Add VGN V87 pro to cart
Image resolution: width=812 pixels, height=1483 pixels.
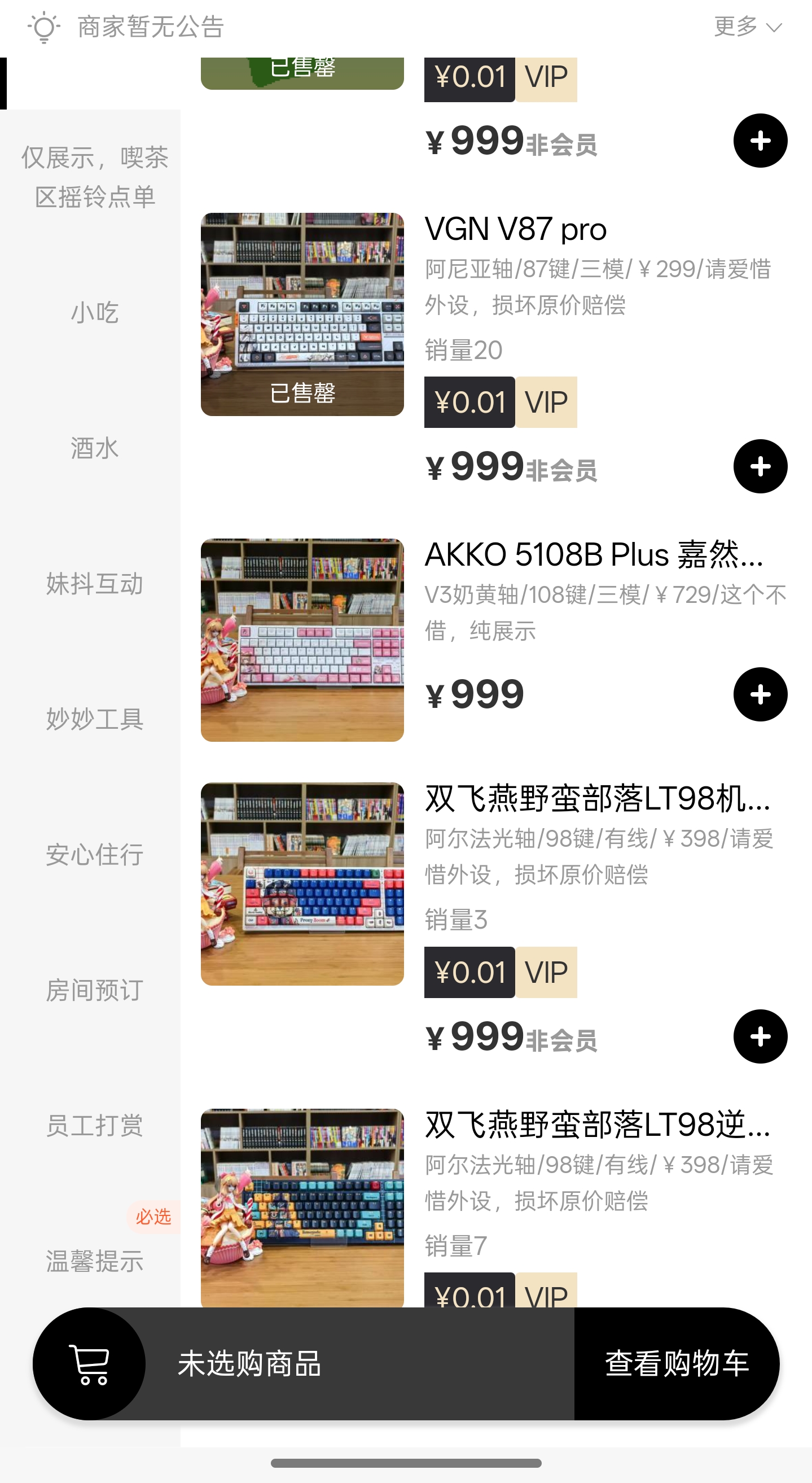(760, 466)
